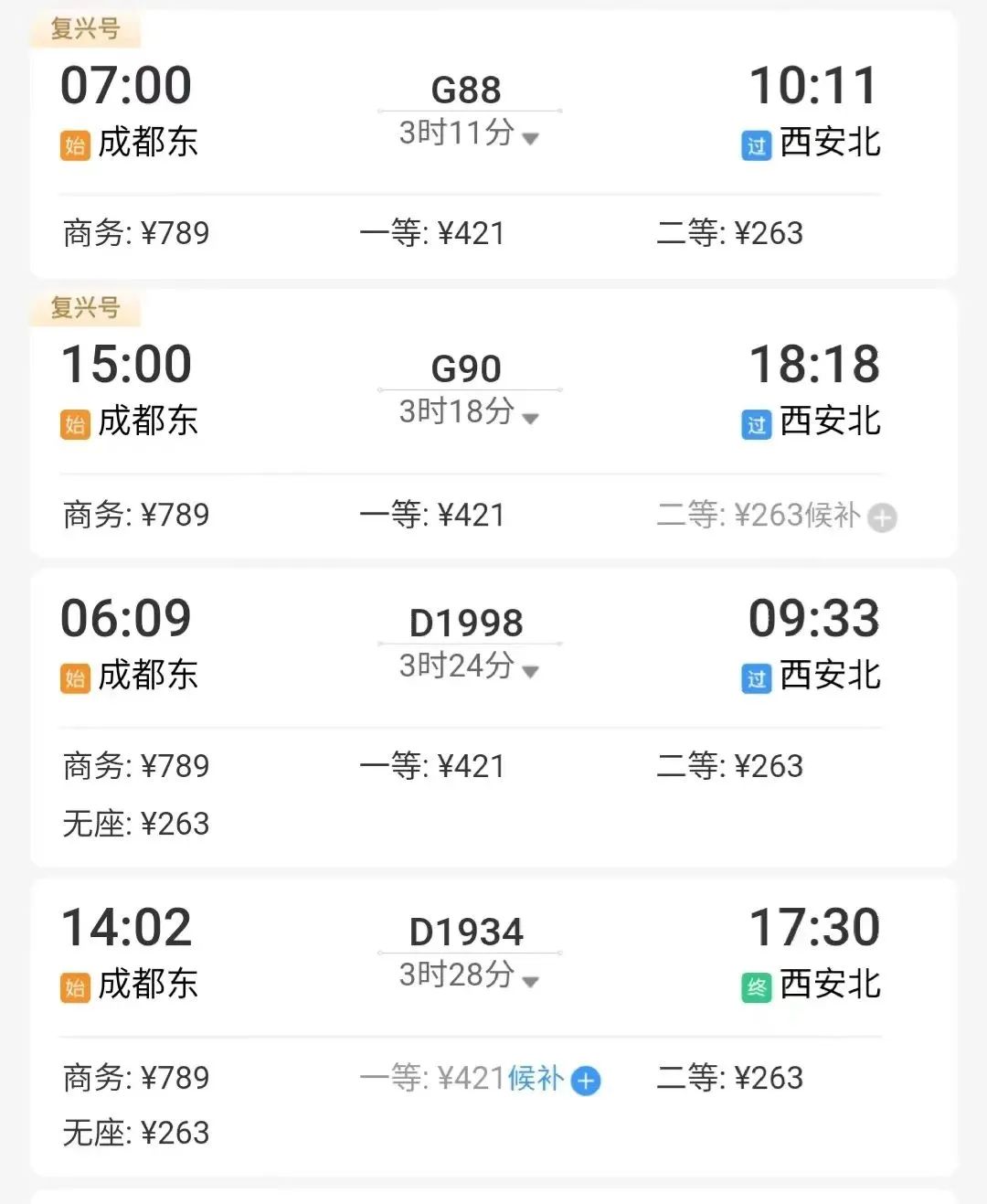Join the 候补 waitlist for D1934 一等 seat
This screenshot has width=987, height=1204.
pyautogui.click(x=585, y=1081)
